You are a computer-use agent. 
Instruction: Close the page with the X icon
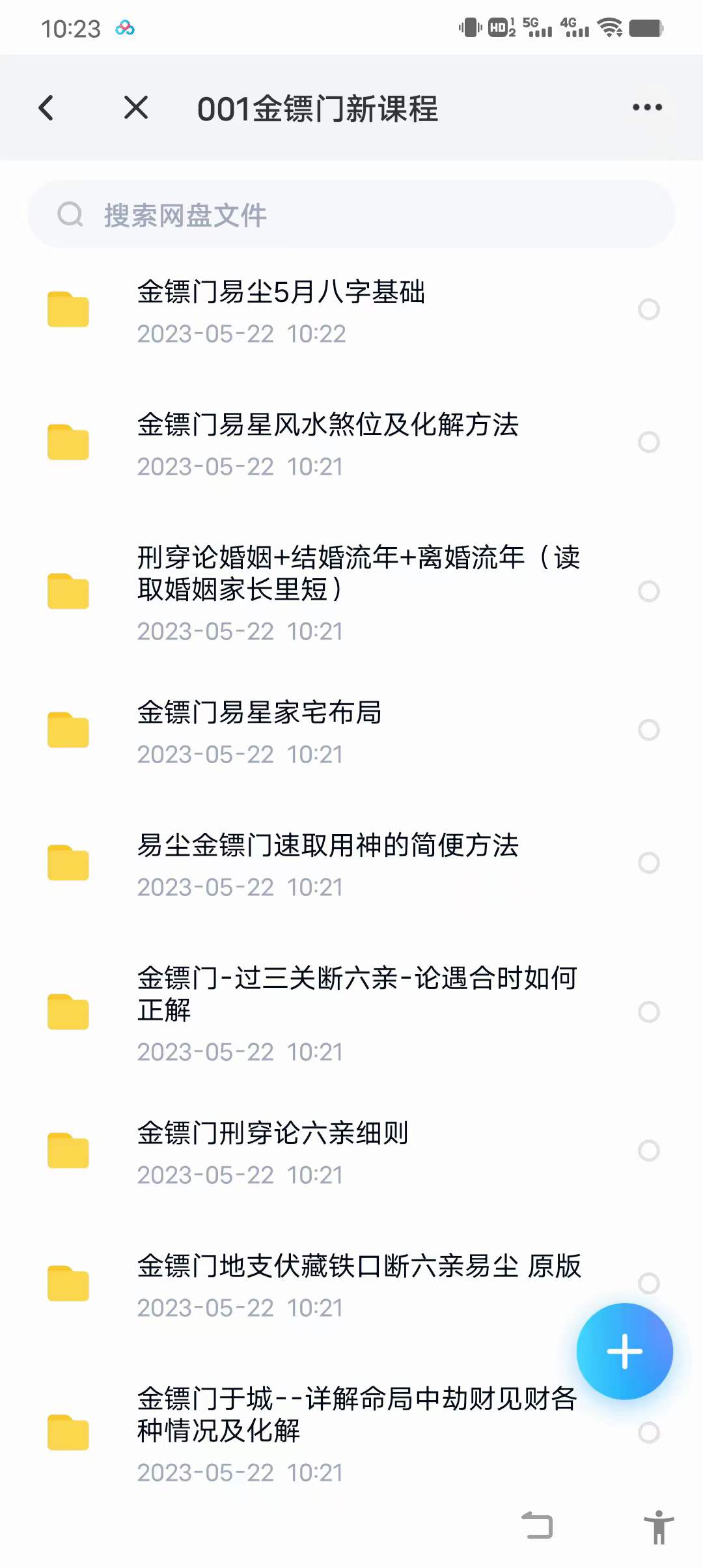(x=136, y=108)
